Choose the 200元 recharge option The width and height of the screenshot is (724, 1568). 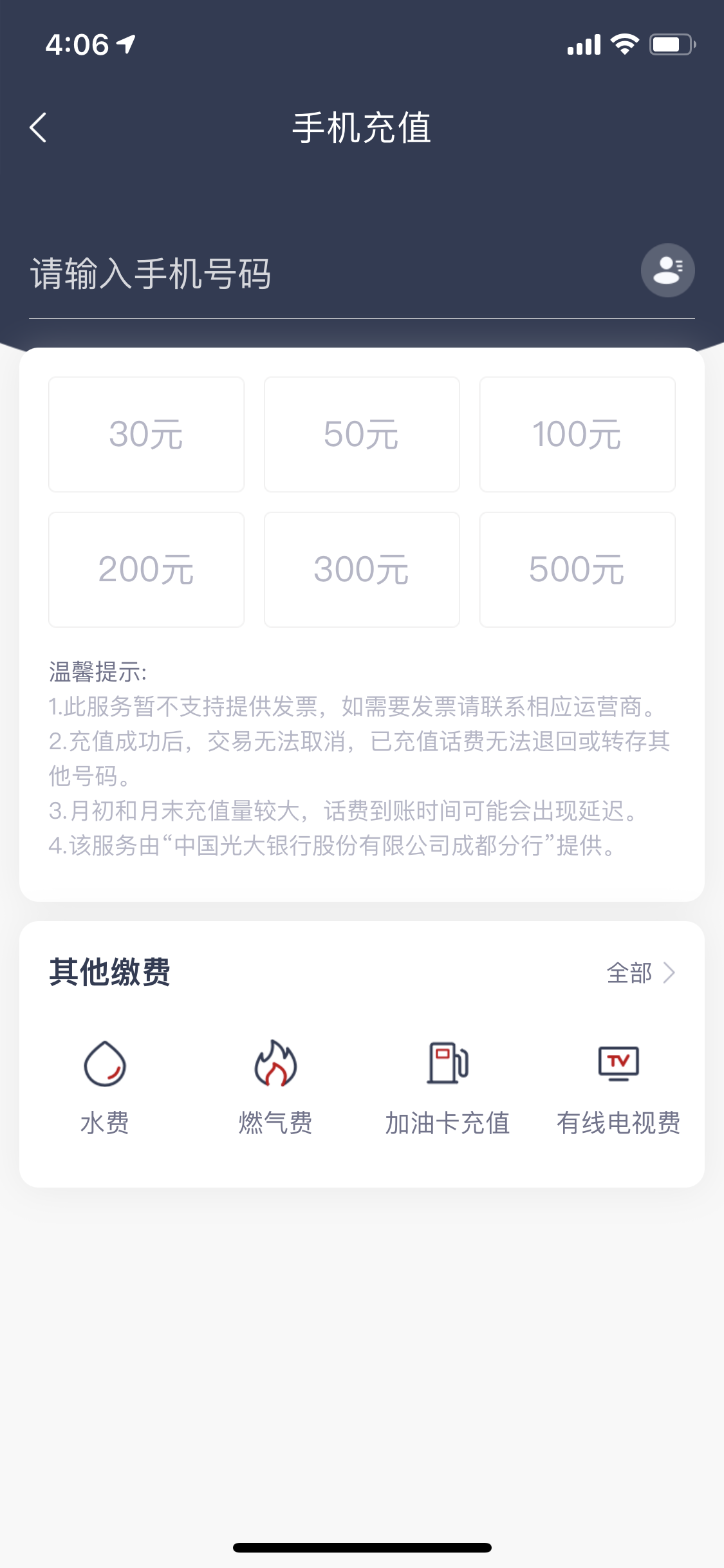click(146, 570)
